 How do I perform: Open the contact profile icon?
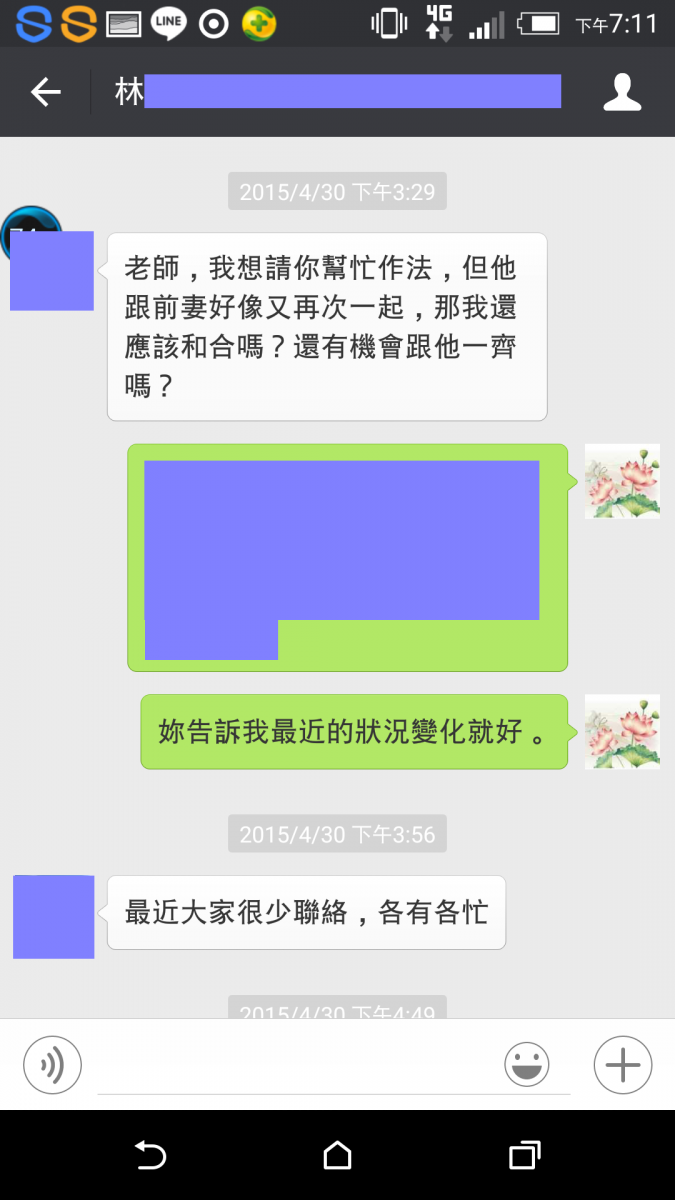[x=621, y=93]
